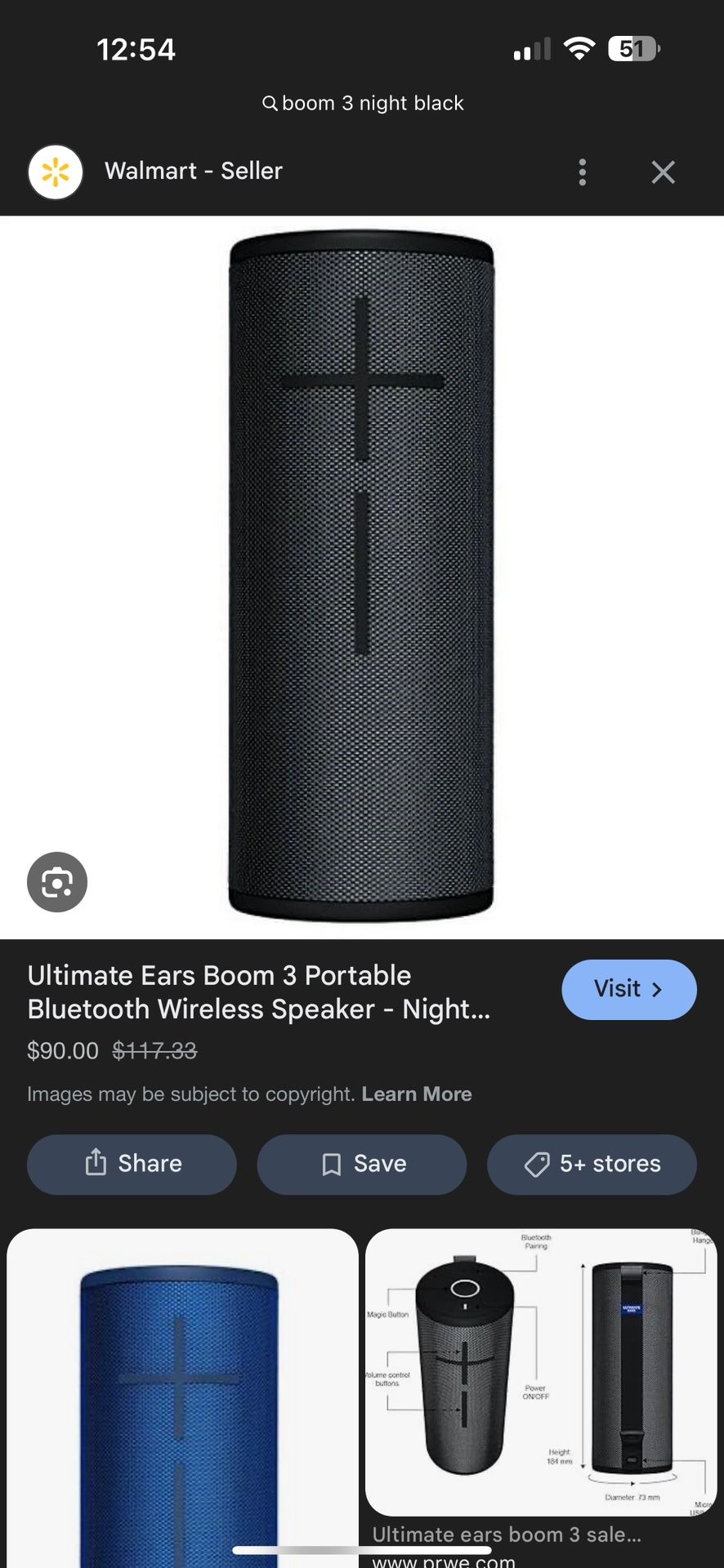Screen dimensions: 724x1568
Task: Visit the Walmart product page
Action: 628,989
